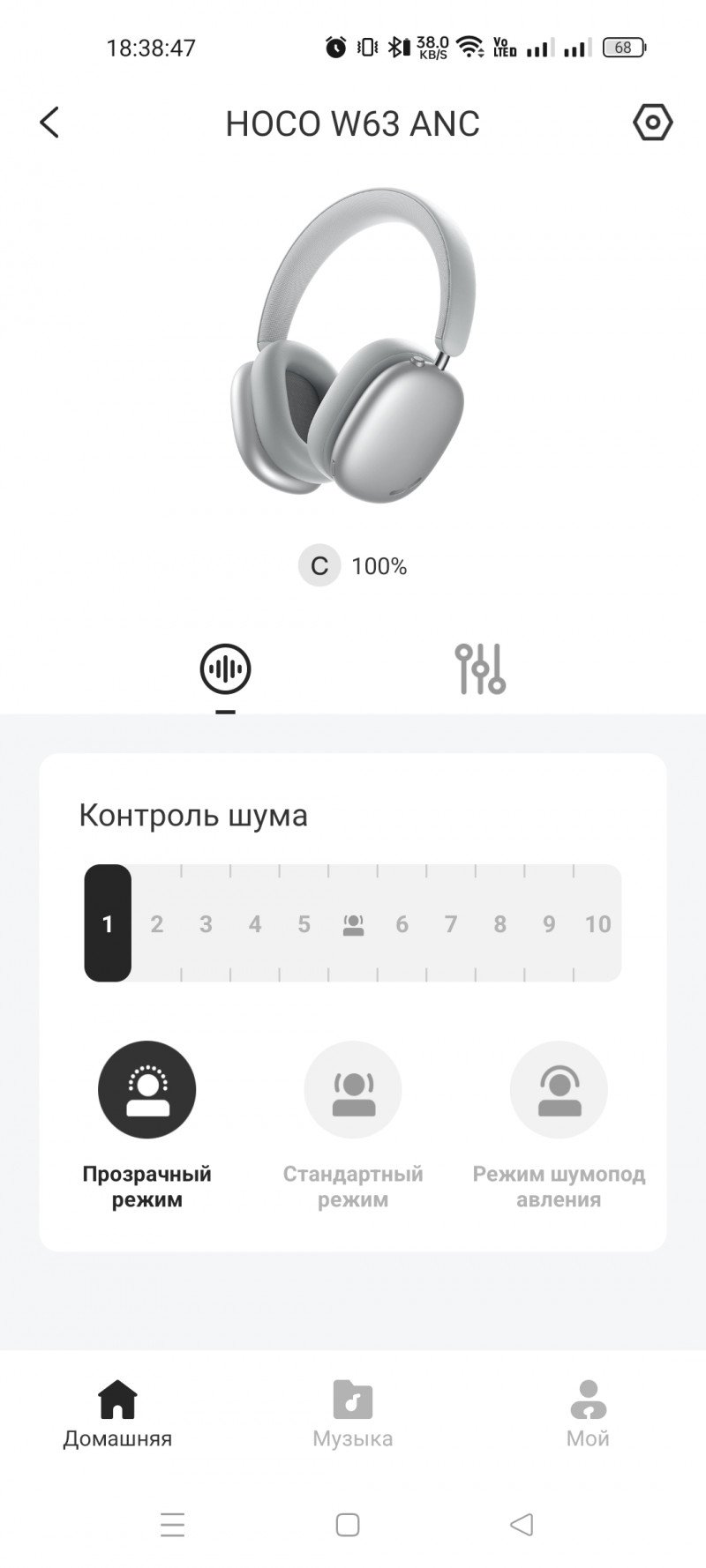706x1568 pixels.
Task: Activate Режим шумоподавления
Action: point(559,1089)
